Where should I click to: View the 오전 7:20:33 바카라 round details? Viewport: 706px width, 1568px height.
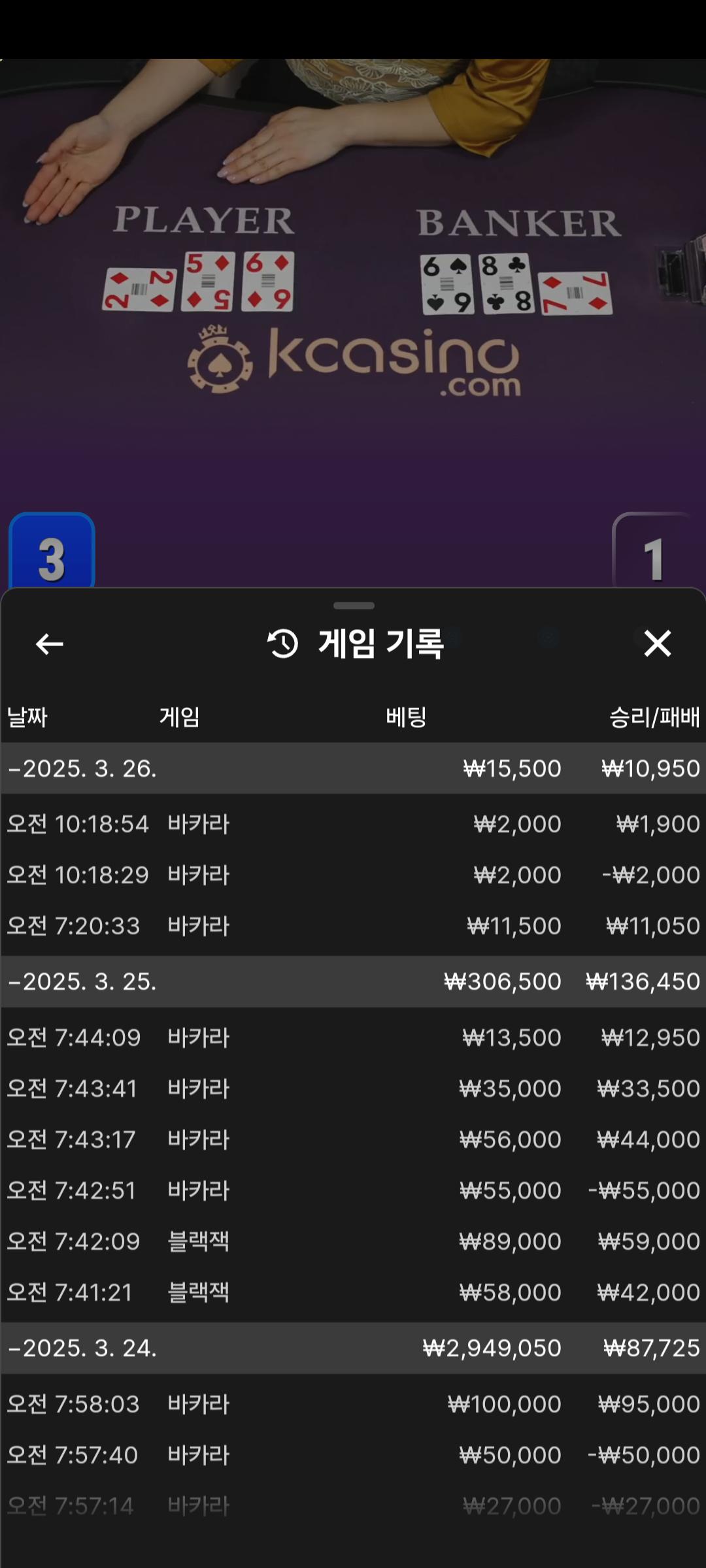[x=353, y=926]
